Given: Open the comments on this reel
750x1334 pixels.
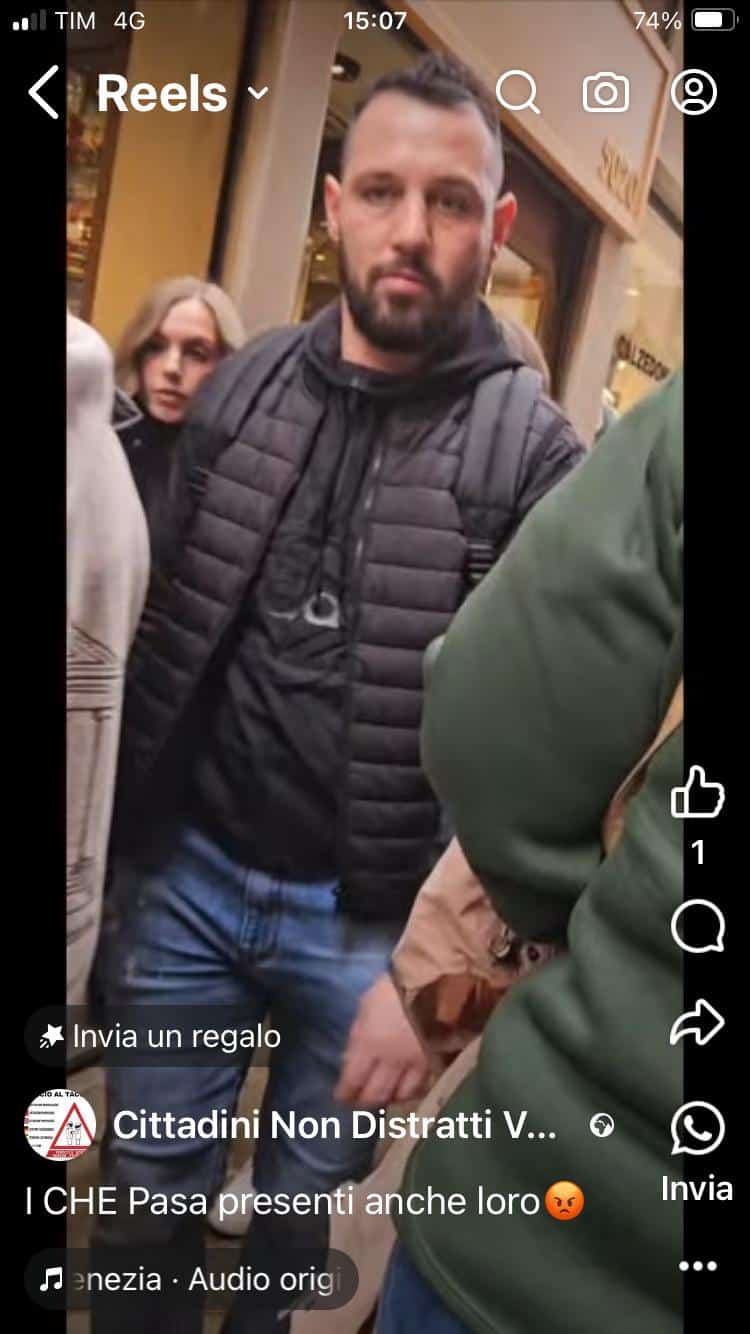Looking at the screenshot, I should (697, 926).
